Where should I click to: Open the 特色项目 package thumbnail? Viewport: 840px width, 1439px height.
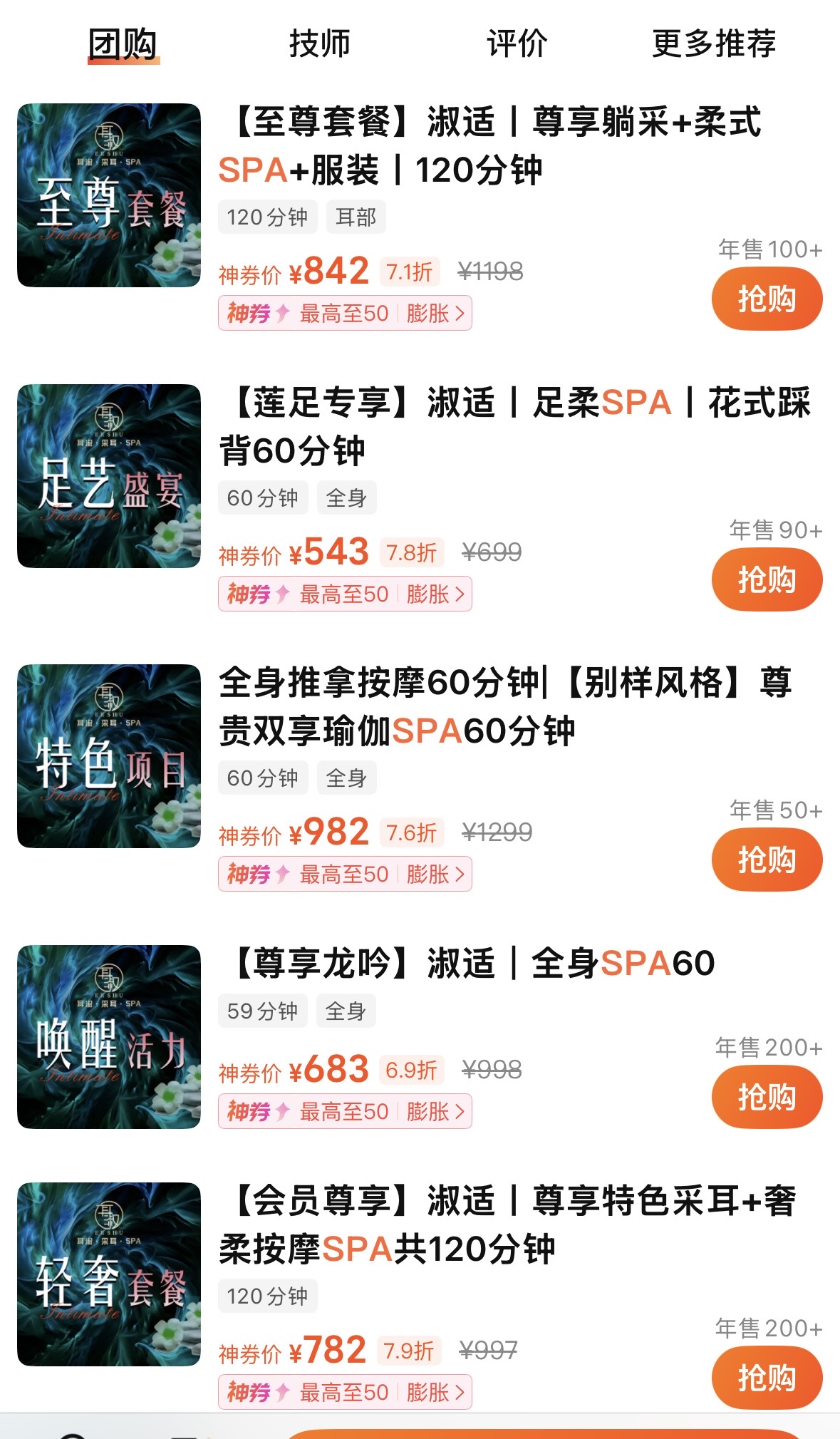pyautogui.click(x=109, y=756)
